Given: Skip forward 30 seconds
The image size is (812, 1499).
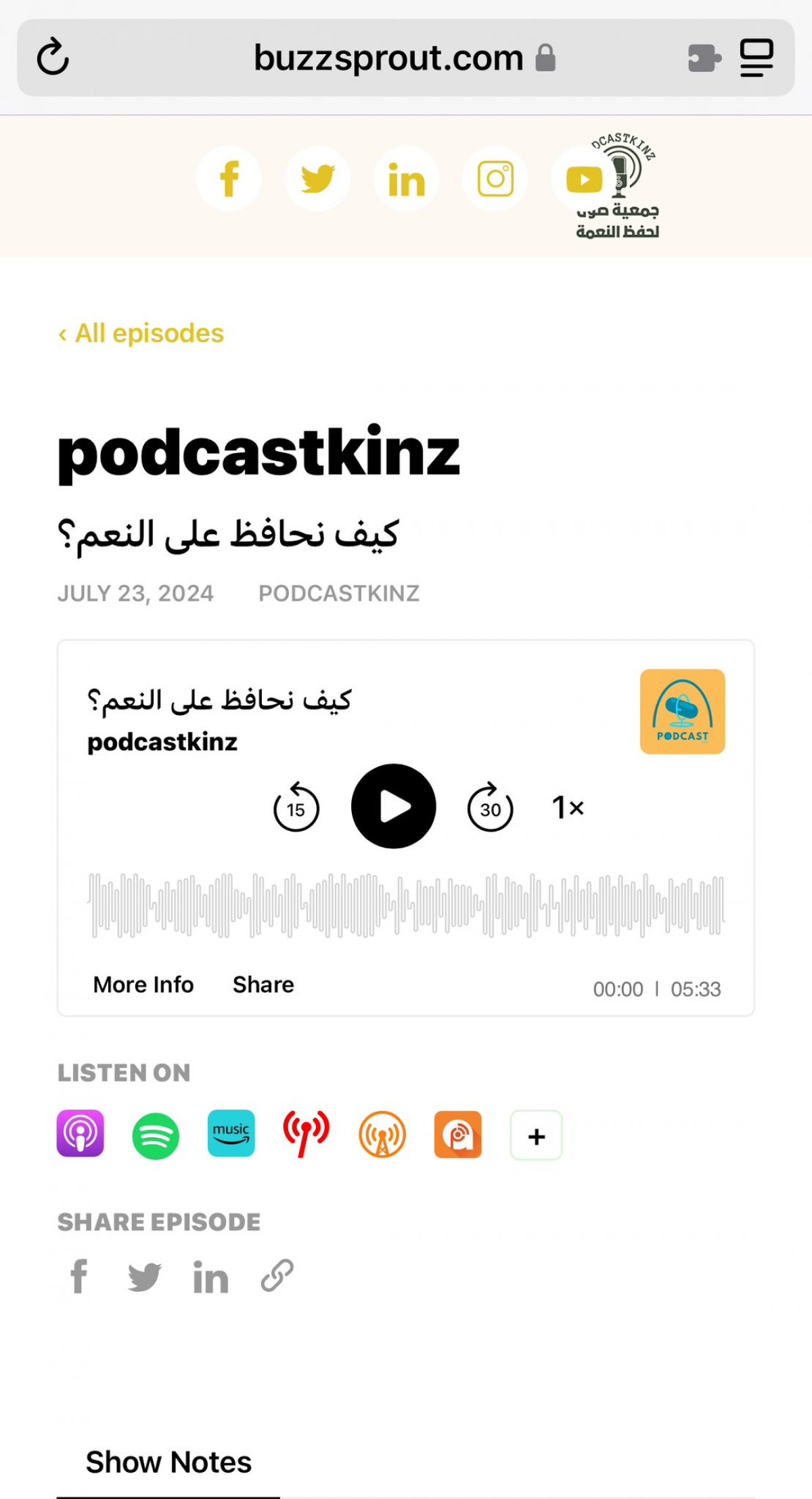Looking at the screenshot, I should tap(491, 806).
